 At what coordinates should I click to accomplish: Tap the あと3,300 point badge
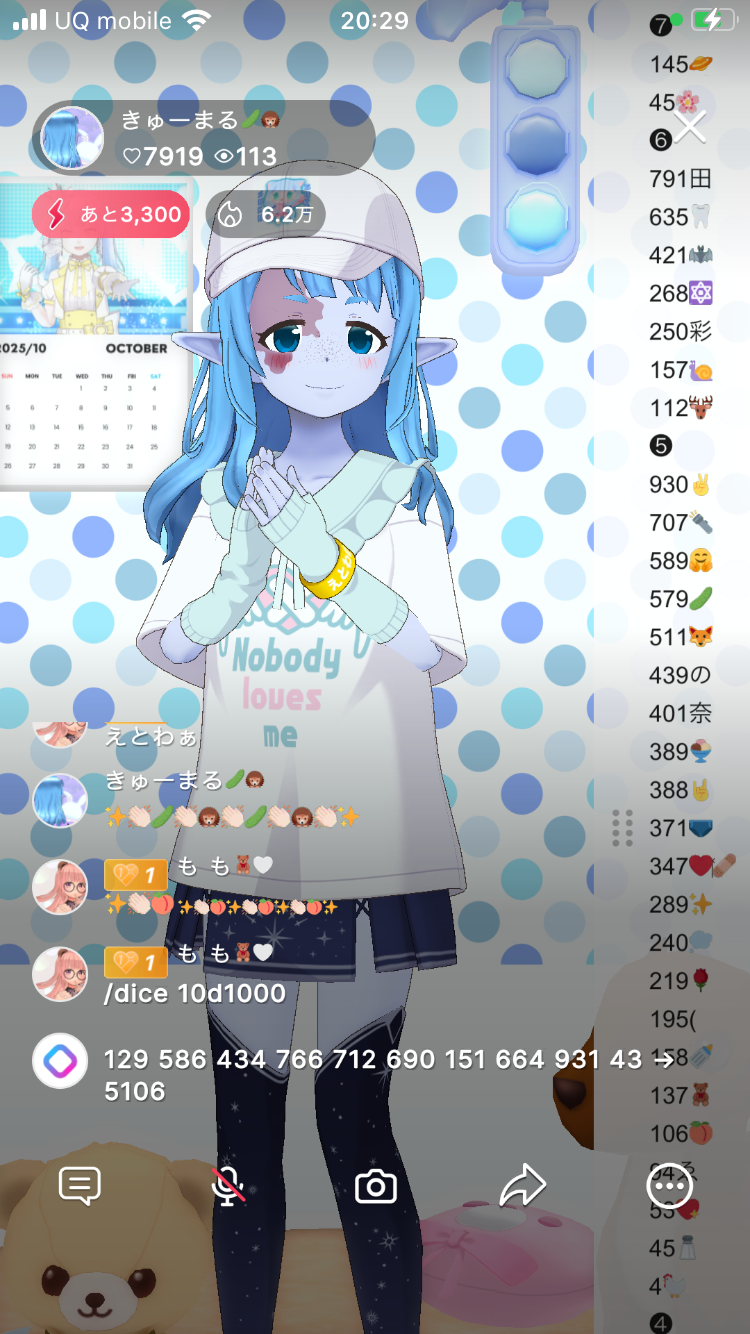[x=111, y=214]
